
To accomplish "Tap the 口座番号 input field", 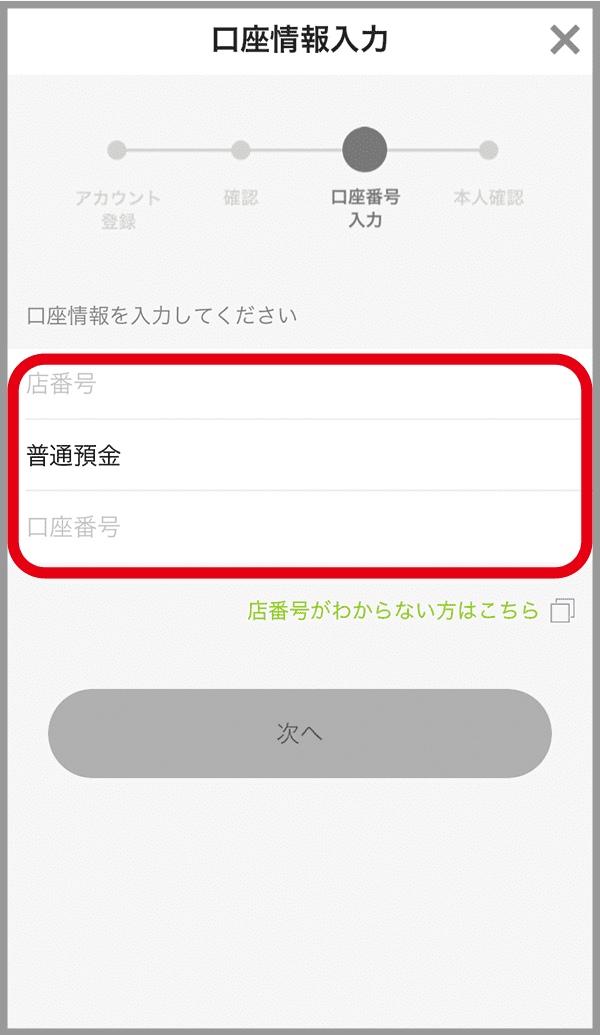I will click(300, 527).
